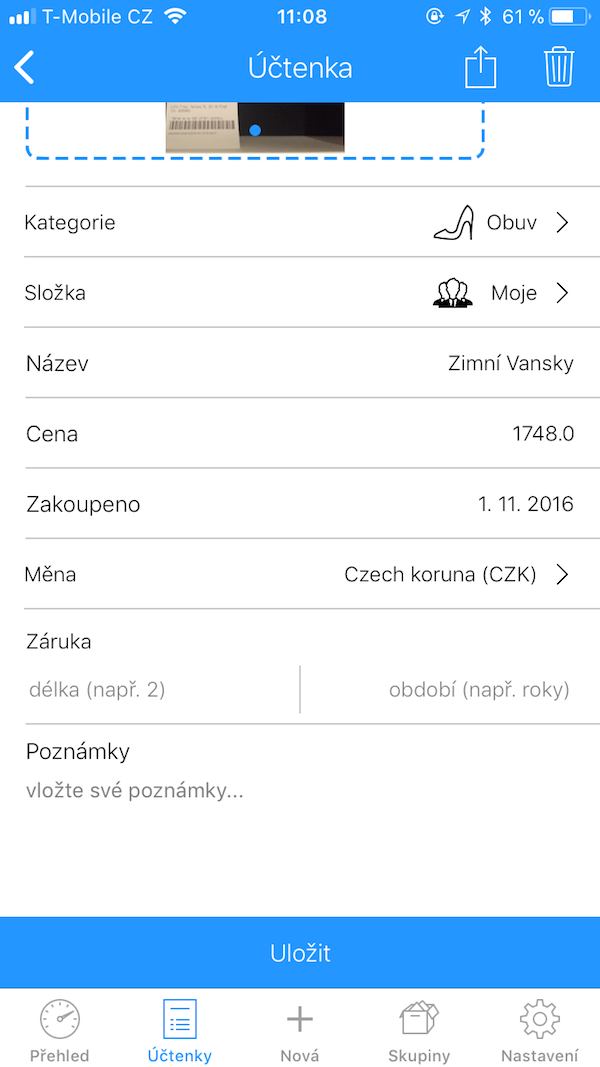Add a new receipt via Nová

click(300, 1030)
